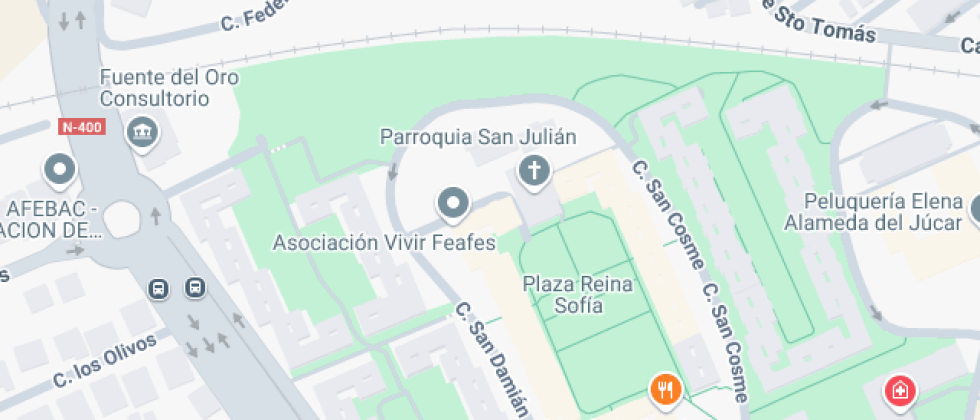This screenshot has width=980, height=420.
Task: Select the Peluquería Elena Alameda del Júcar pin
Action: tap(975, 210)
